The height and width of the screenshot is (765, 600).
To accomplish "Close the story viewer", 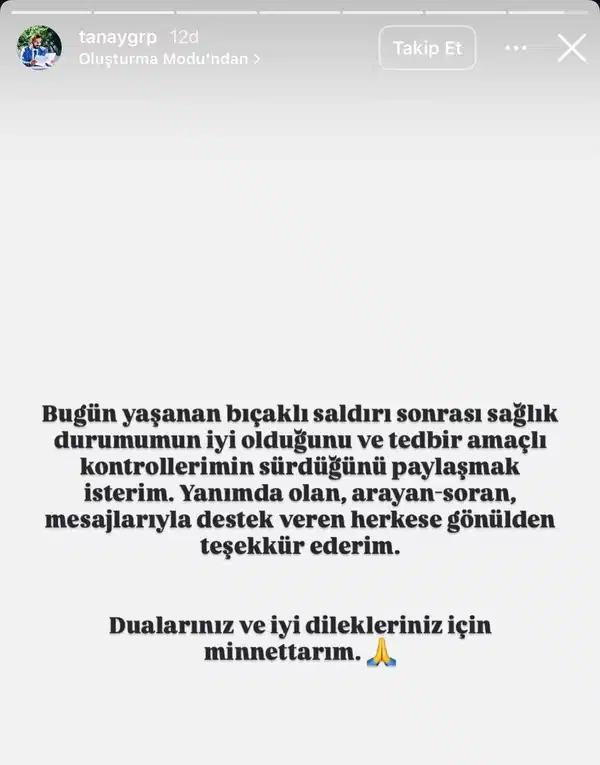I will click(572, 48).
